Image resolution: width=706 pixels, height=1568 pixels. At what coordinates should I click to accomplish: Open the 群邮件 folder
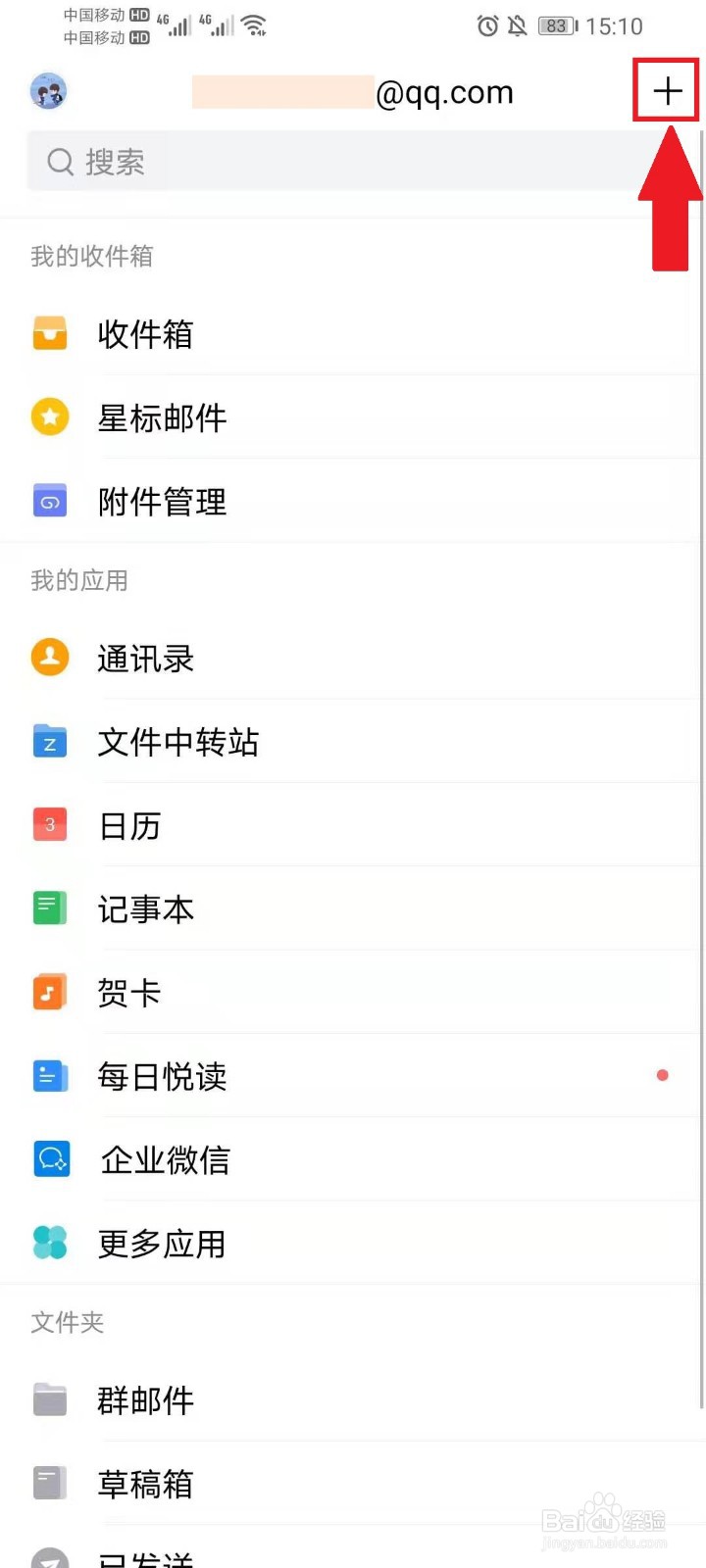click(x=353, y=1399)
